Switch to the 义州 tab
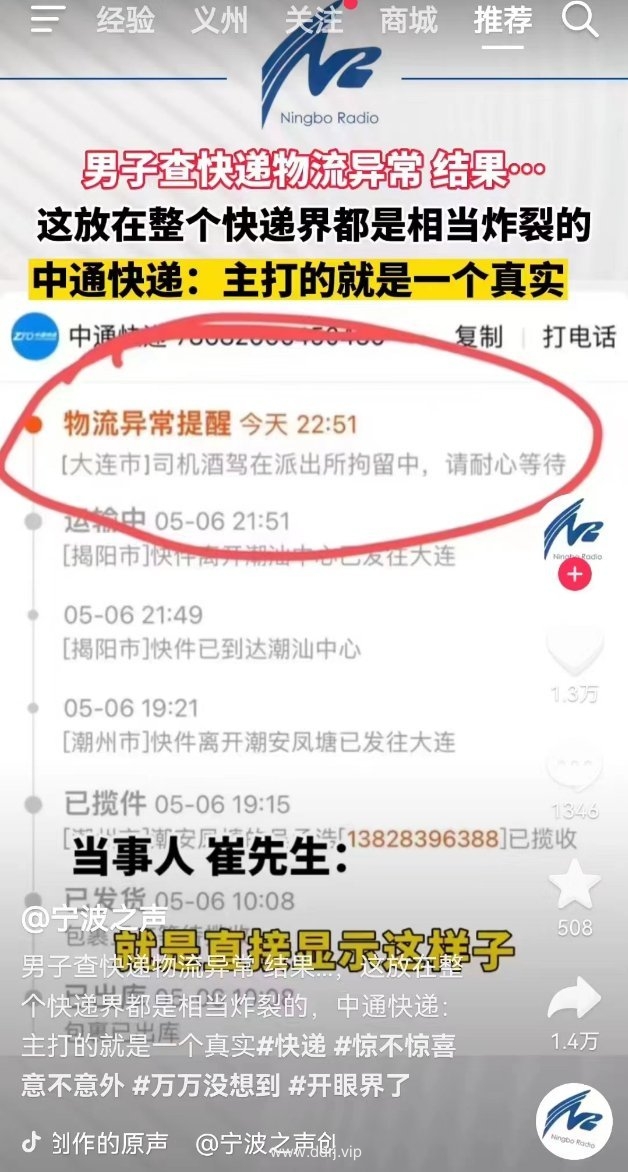628x1172 pixels. (219, 20)
